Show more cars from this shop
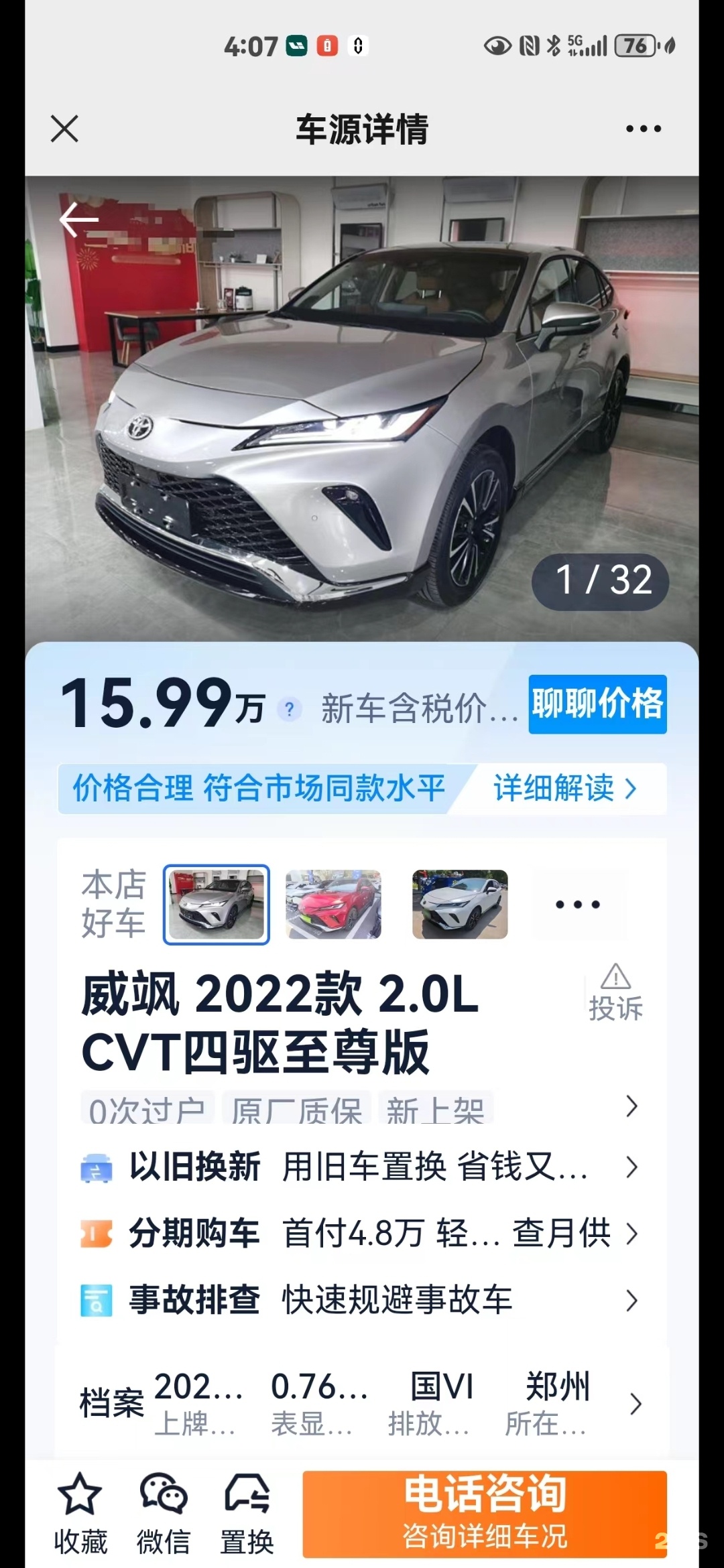724x1568 pixels. (577, 905)
